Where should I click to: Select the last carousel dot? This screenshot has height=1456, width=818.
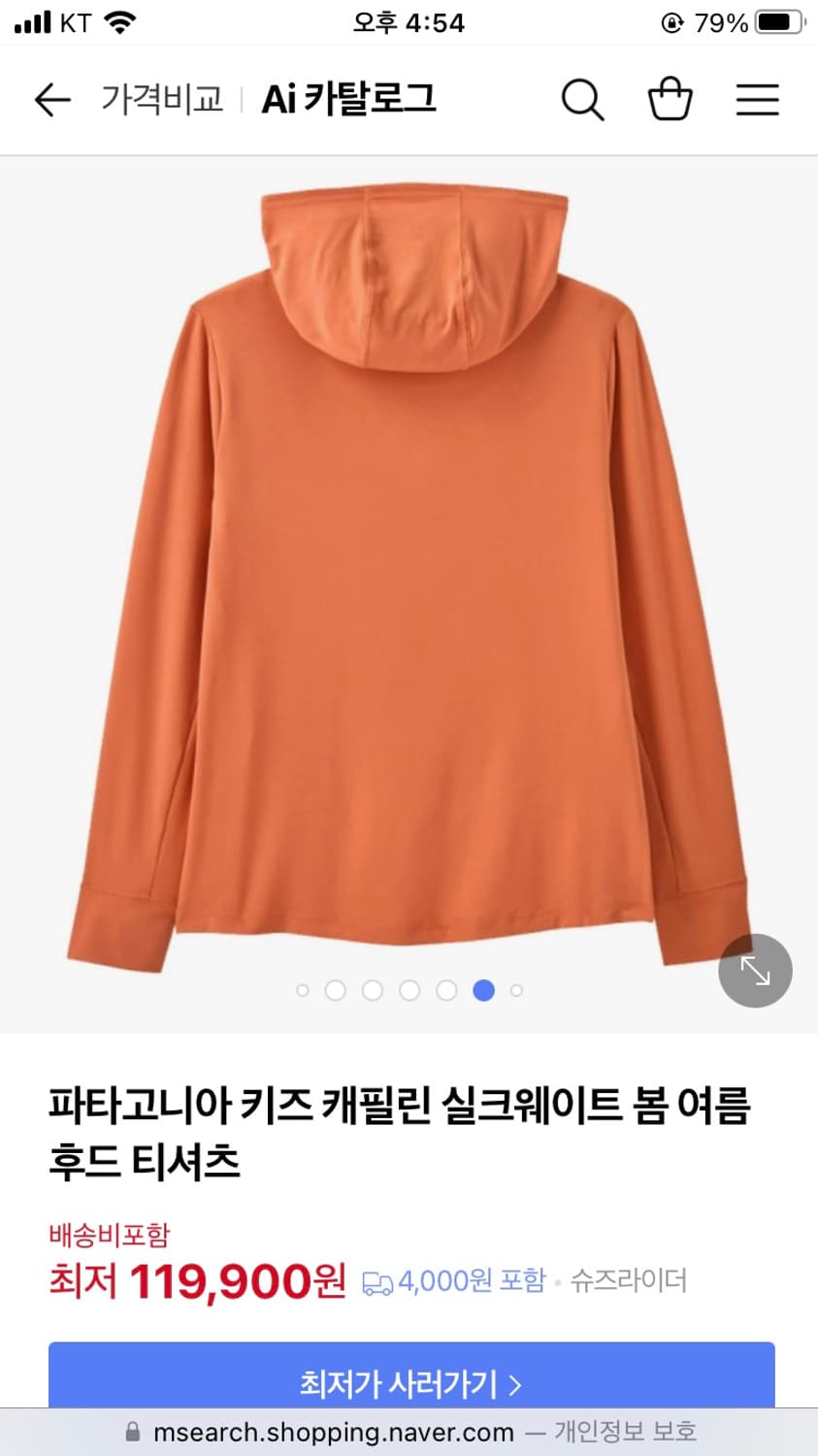click(x=516, y=990)
